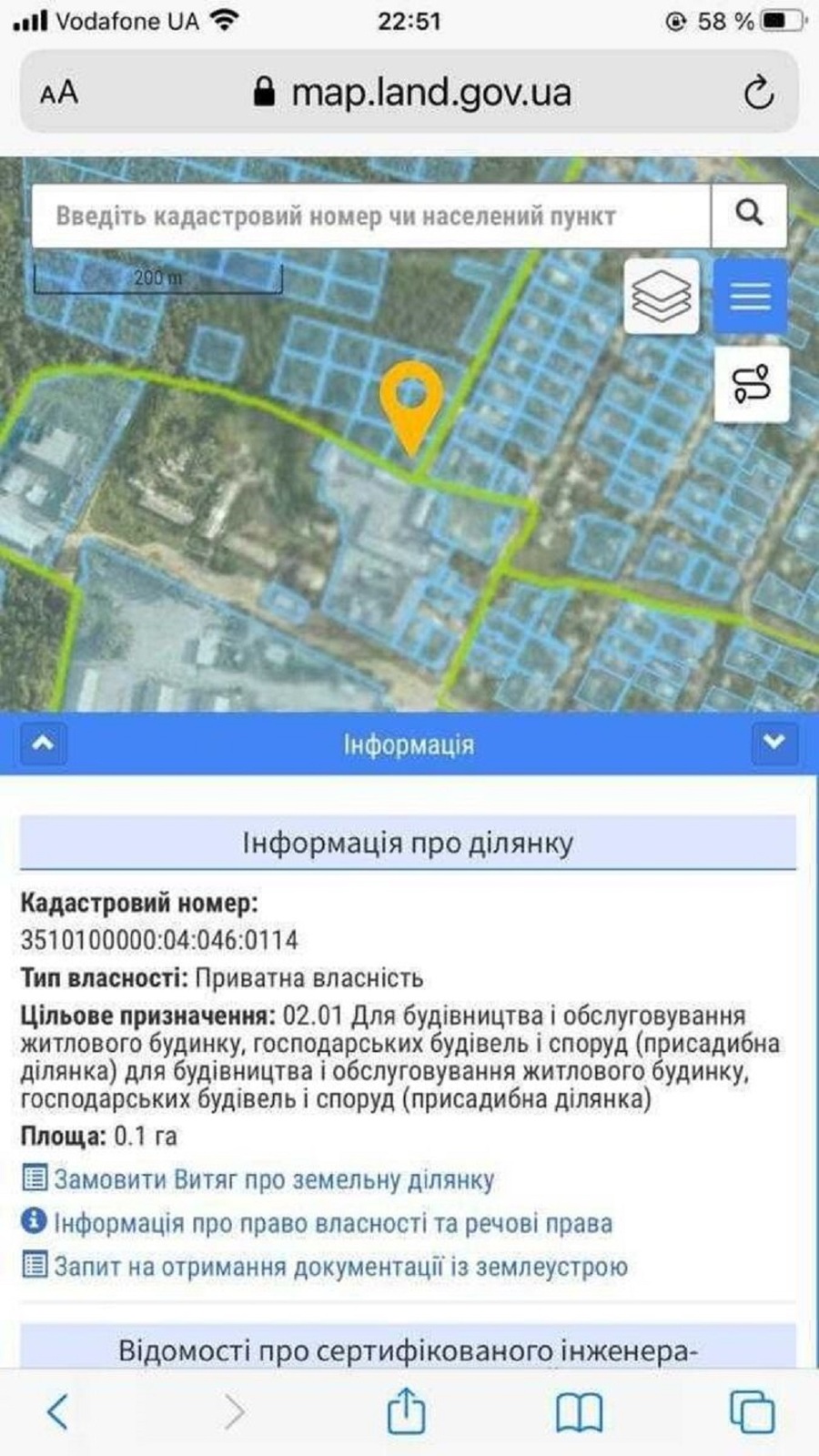
Task: Open the AA reader view options
Action: pyautogui.click(x=59, y=93)
